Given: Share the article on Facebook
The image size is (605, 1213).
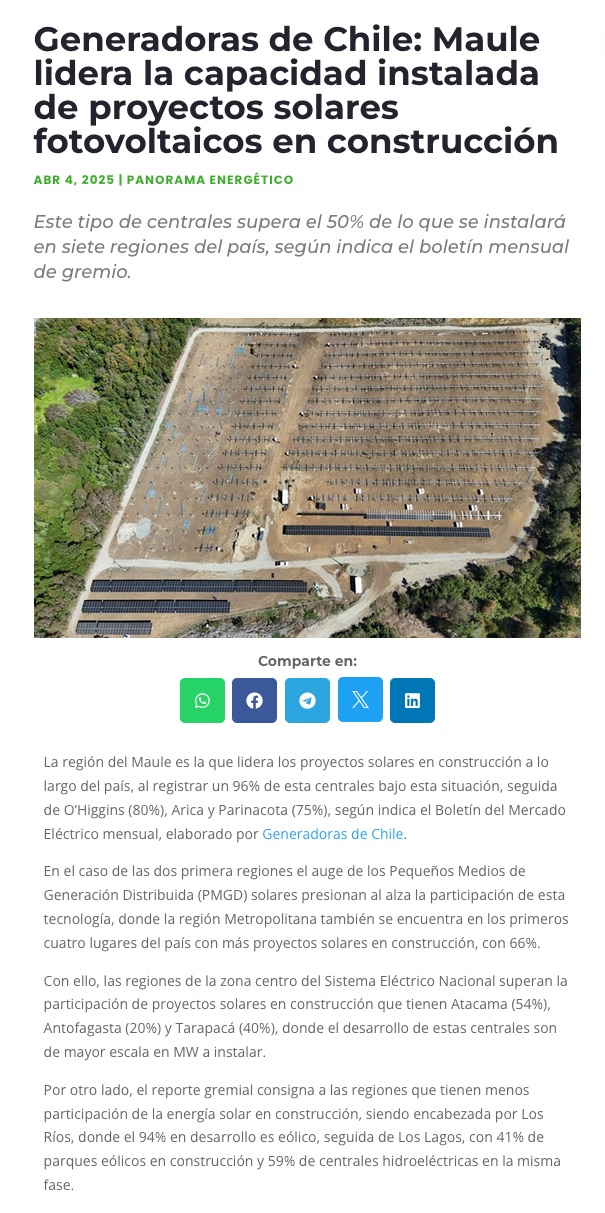Looking at the screenshot, I should click(x=254, y=700).
